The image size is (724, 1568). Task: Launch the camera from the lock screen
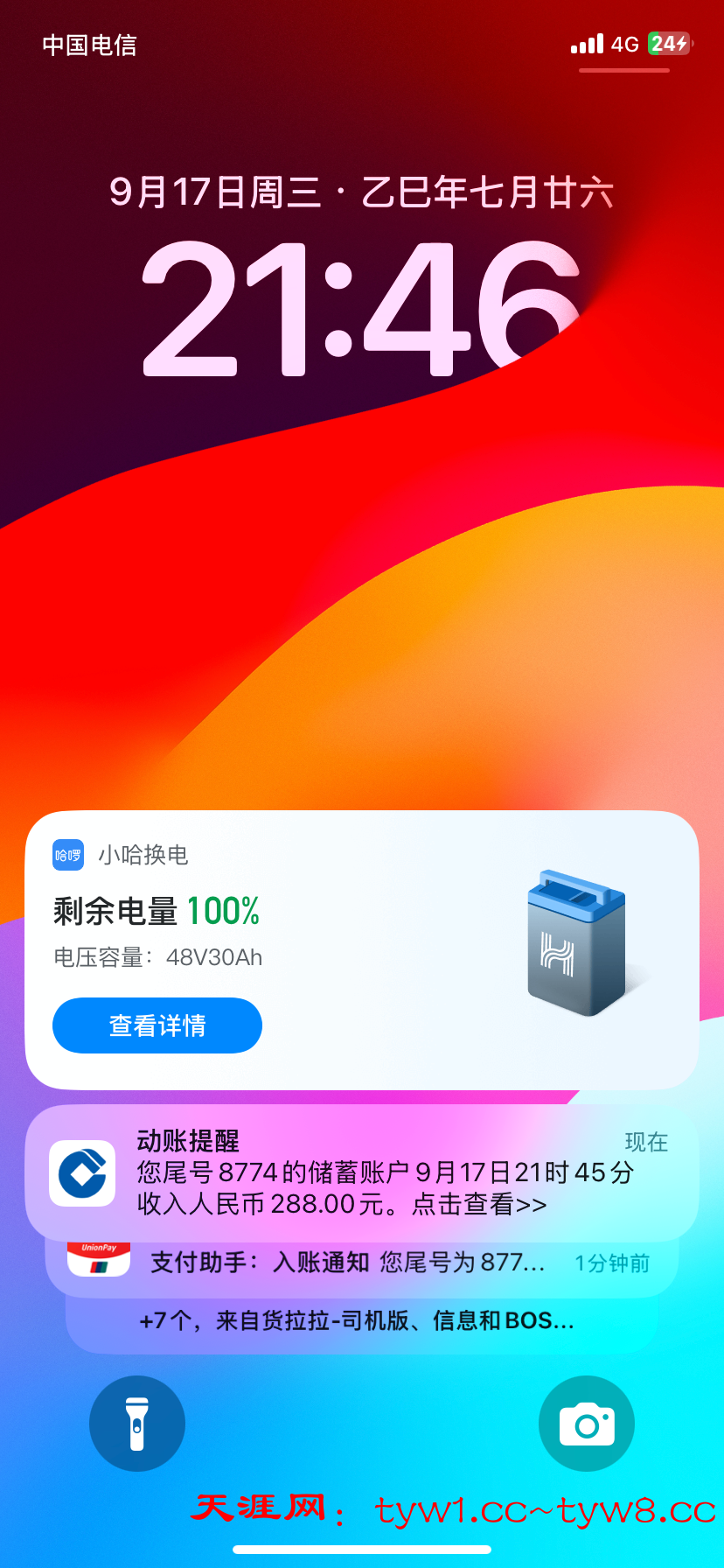tap(587, 1424)
